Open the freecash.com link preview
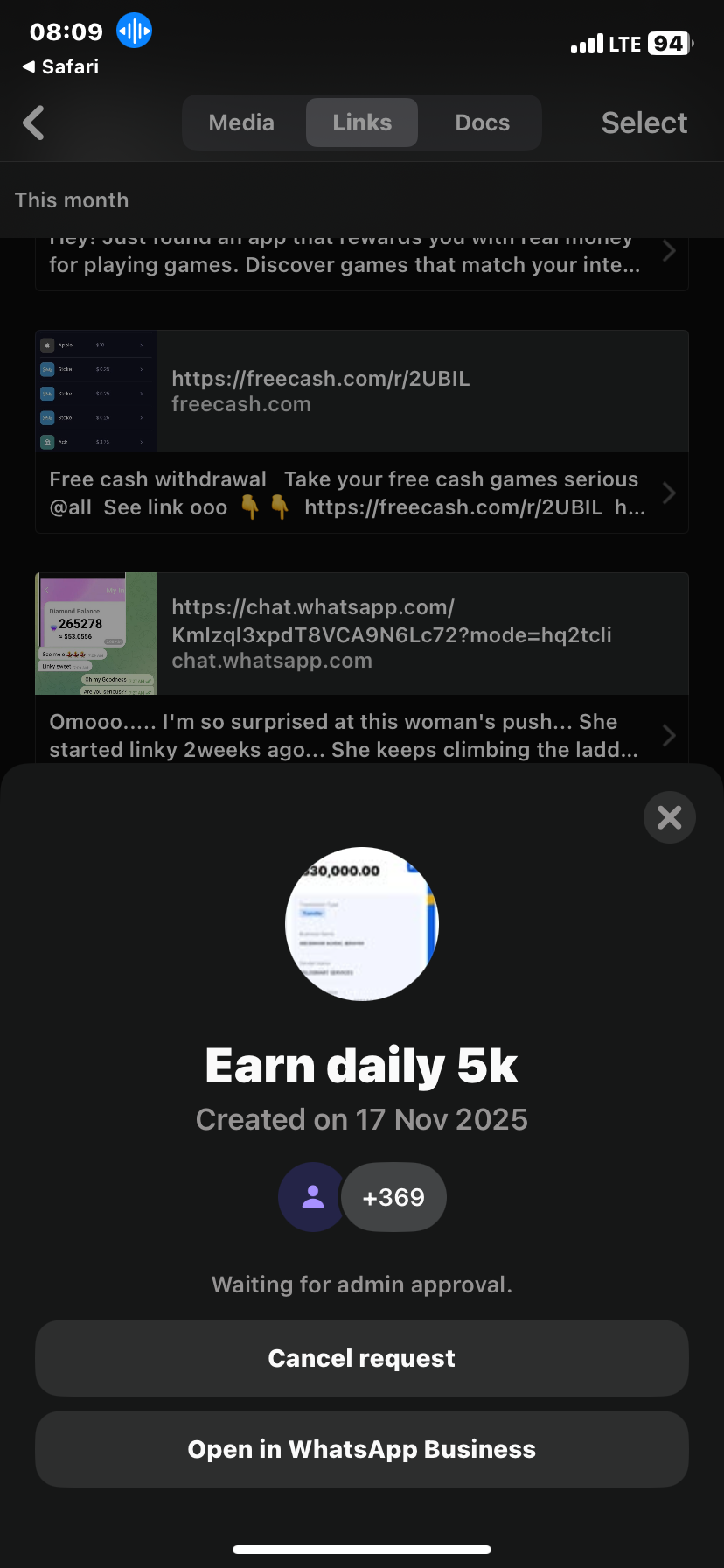Viewport: 724px width, 1568px height. (361, 391)
